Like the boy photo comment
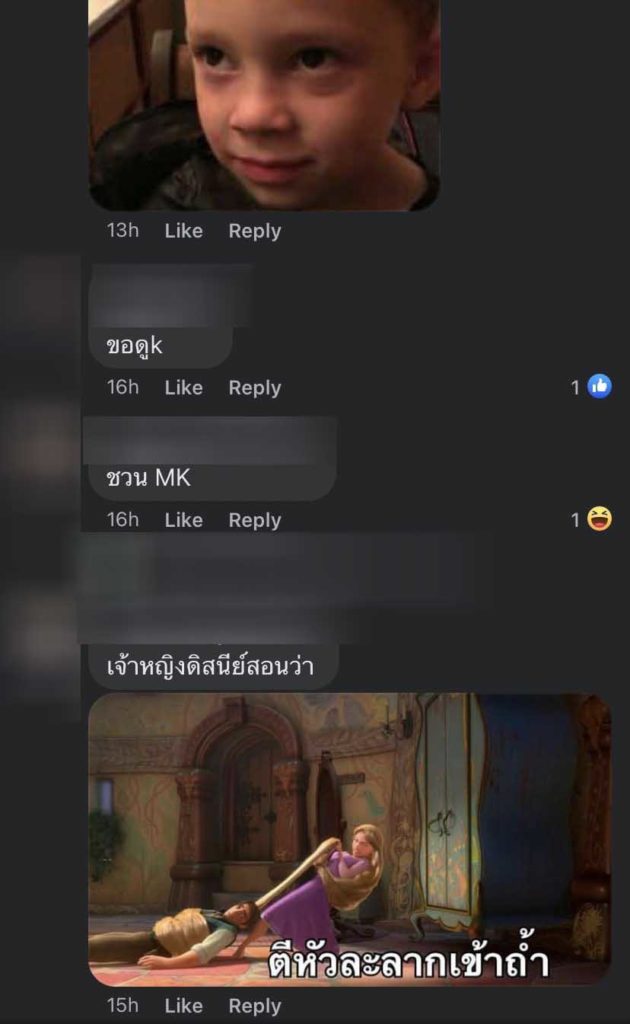Image resolution: width=630 pixels, height=1024 pixels. coord(183,231)
